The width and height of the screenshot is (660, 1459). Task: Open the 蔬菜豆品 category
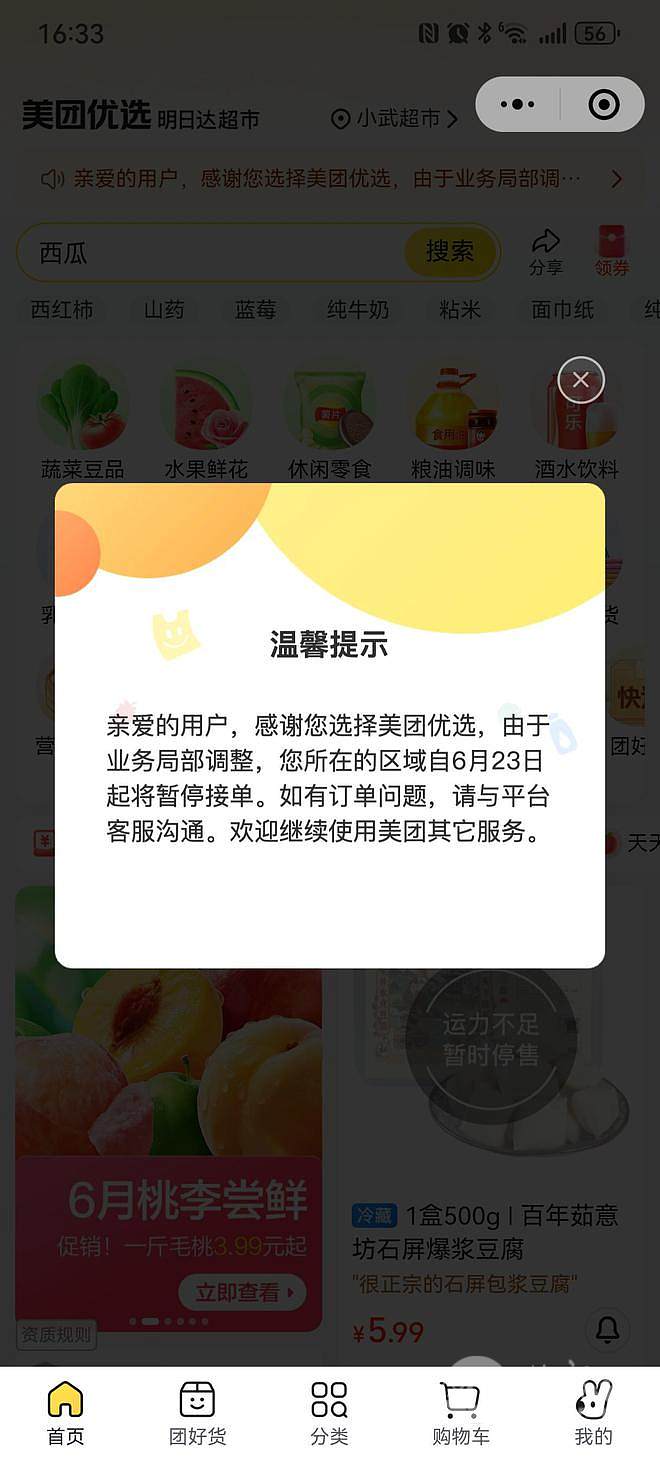click(82, 420)
